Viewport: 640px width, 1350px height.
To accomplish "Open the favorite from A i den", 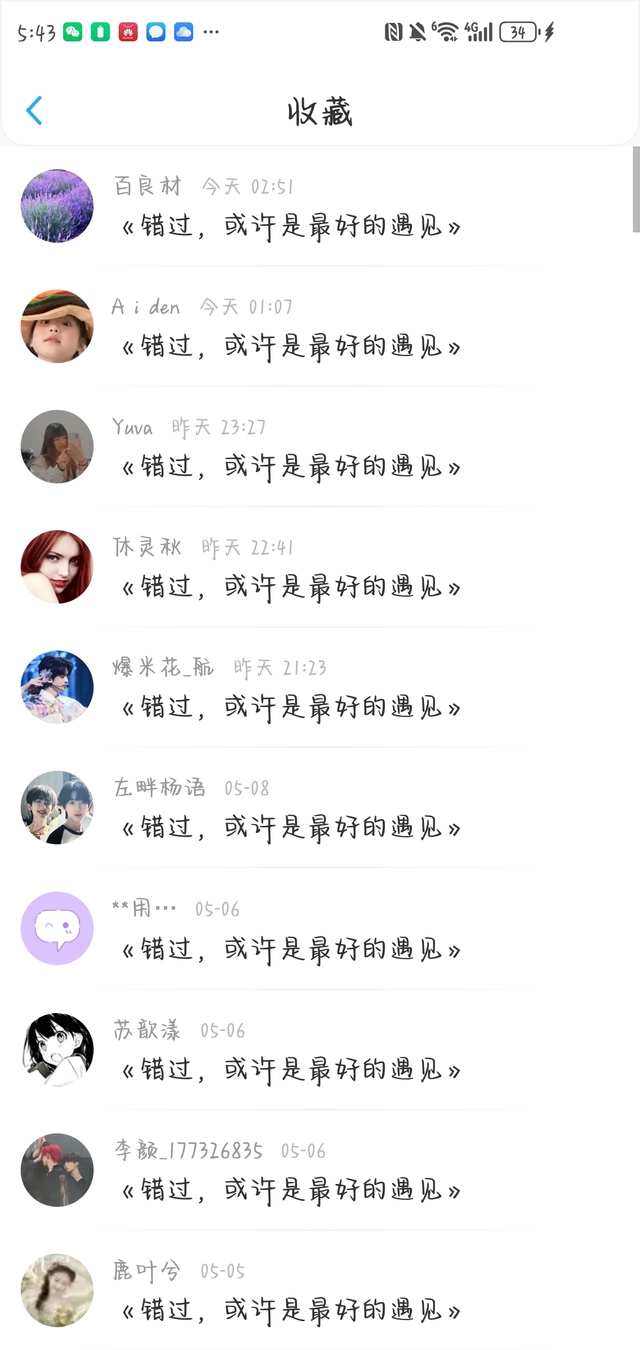I will point(290,347).
